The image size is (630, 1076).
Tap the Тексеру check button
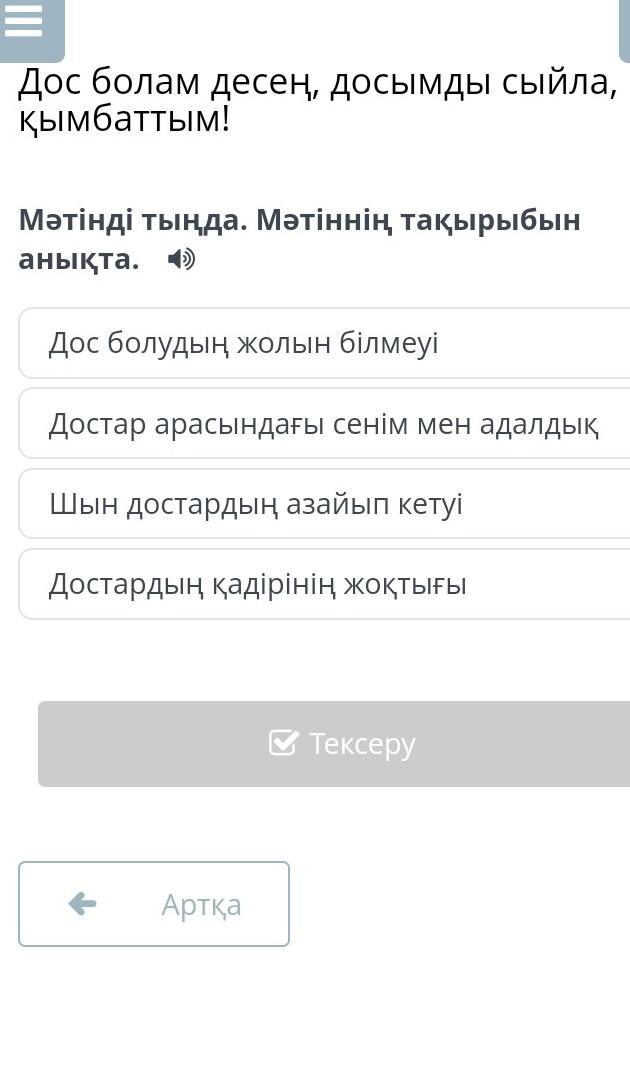click(334, 744)
